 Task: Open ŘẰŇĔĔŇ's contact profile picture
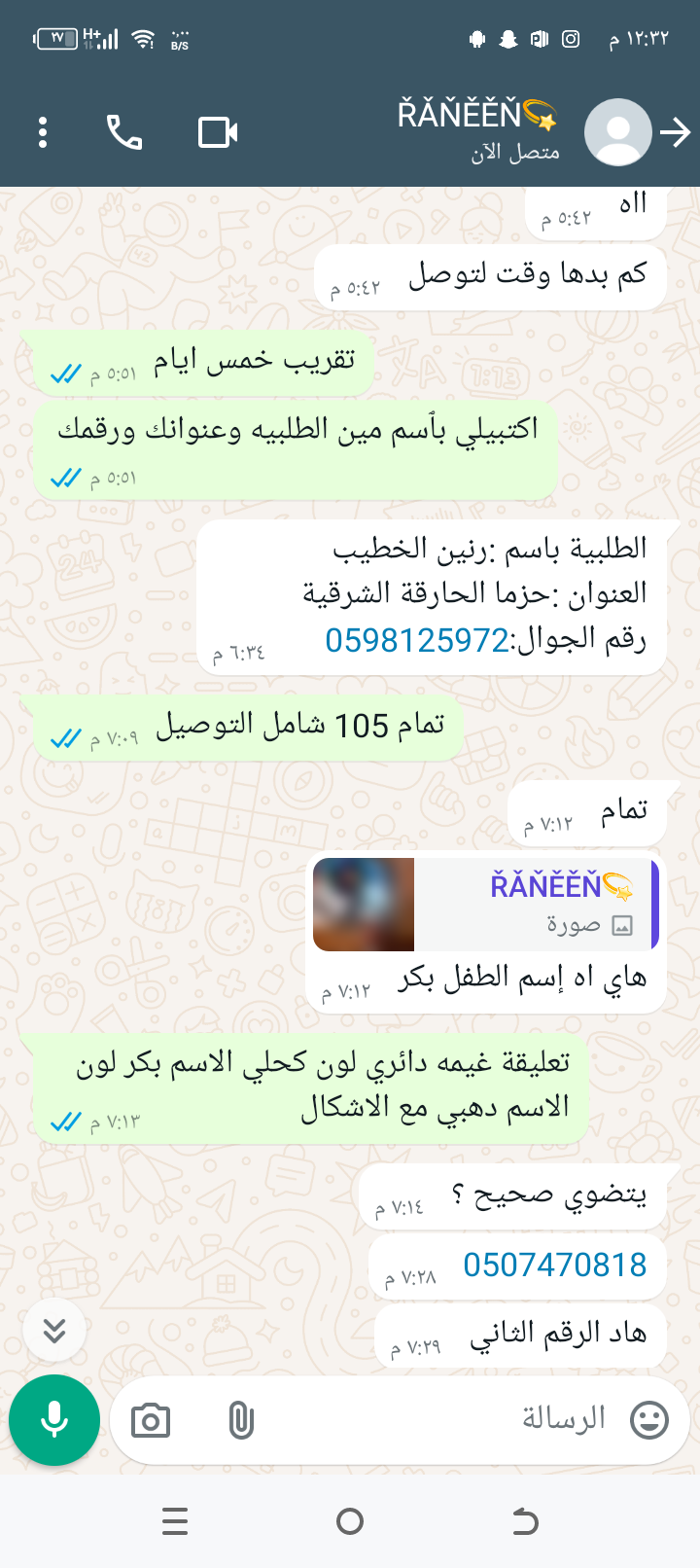click(x=617, y=132)
